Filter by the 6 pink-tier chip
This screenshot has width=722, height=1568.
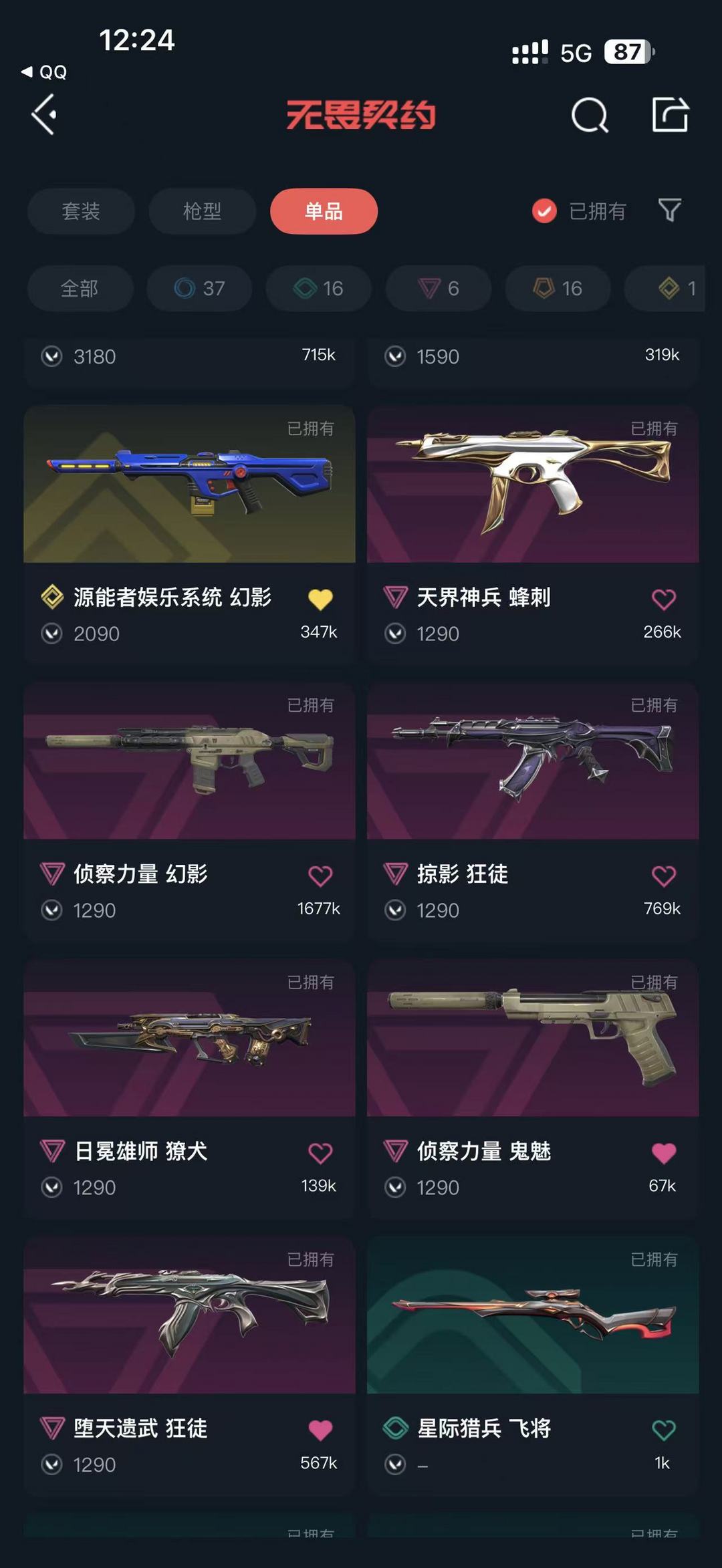(439, 289)
